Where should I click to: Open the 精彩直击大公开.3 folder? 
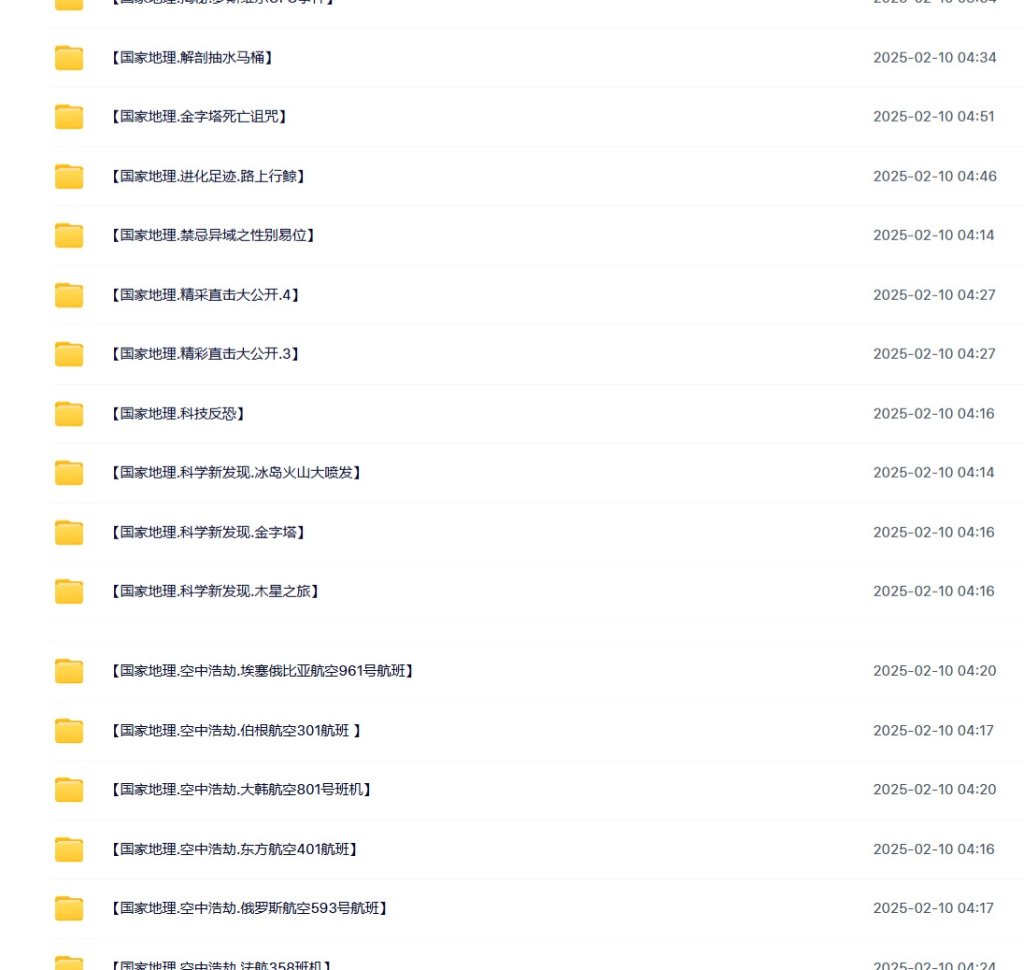tap(204, 354)
